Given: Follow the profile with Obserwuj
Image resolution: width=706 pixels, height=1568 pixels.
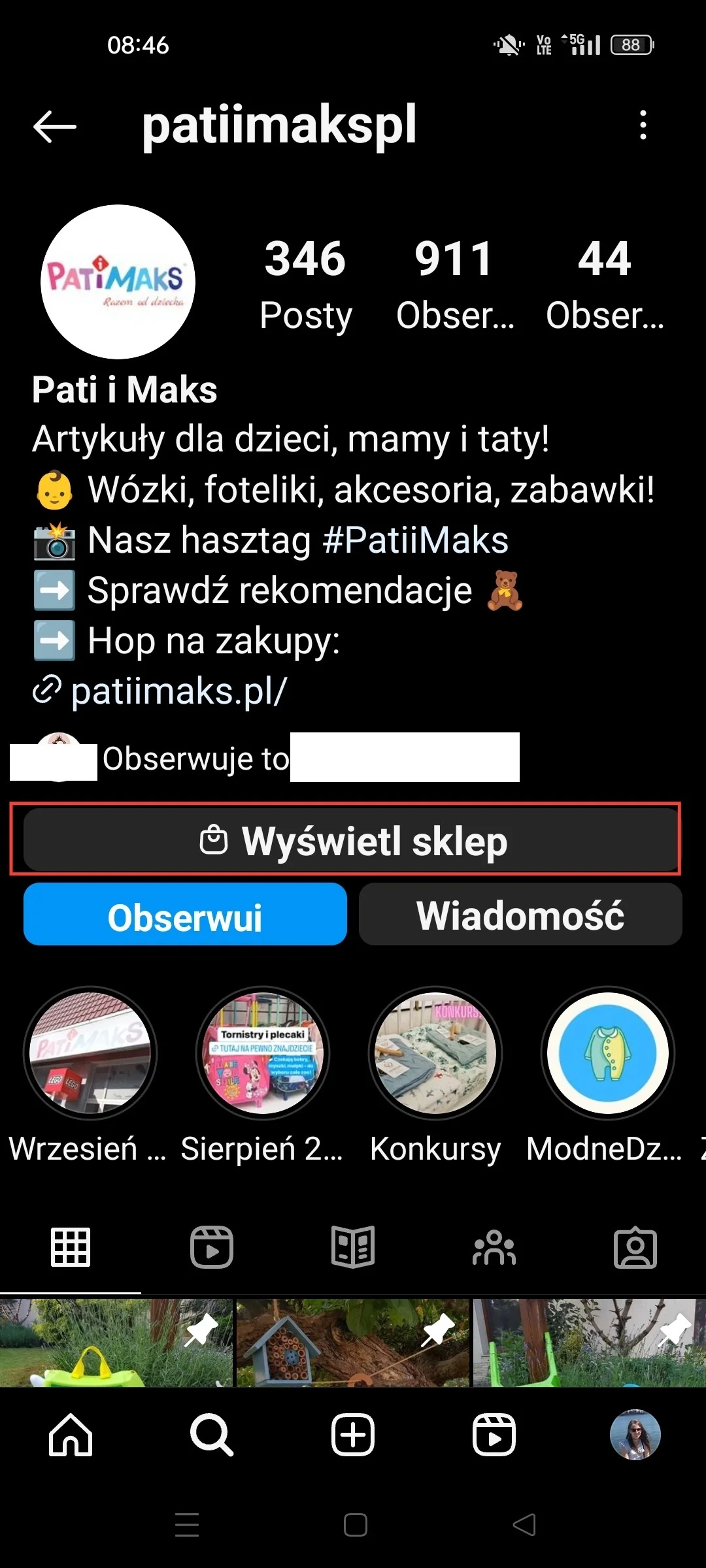Looking at the screenshot, I should pyautogui.click(x=185, y=915).
